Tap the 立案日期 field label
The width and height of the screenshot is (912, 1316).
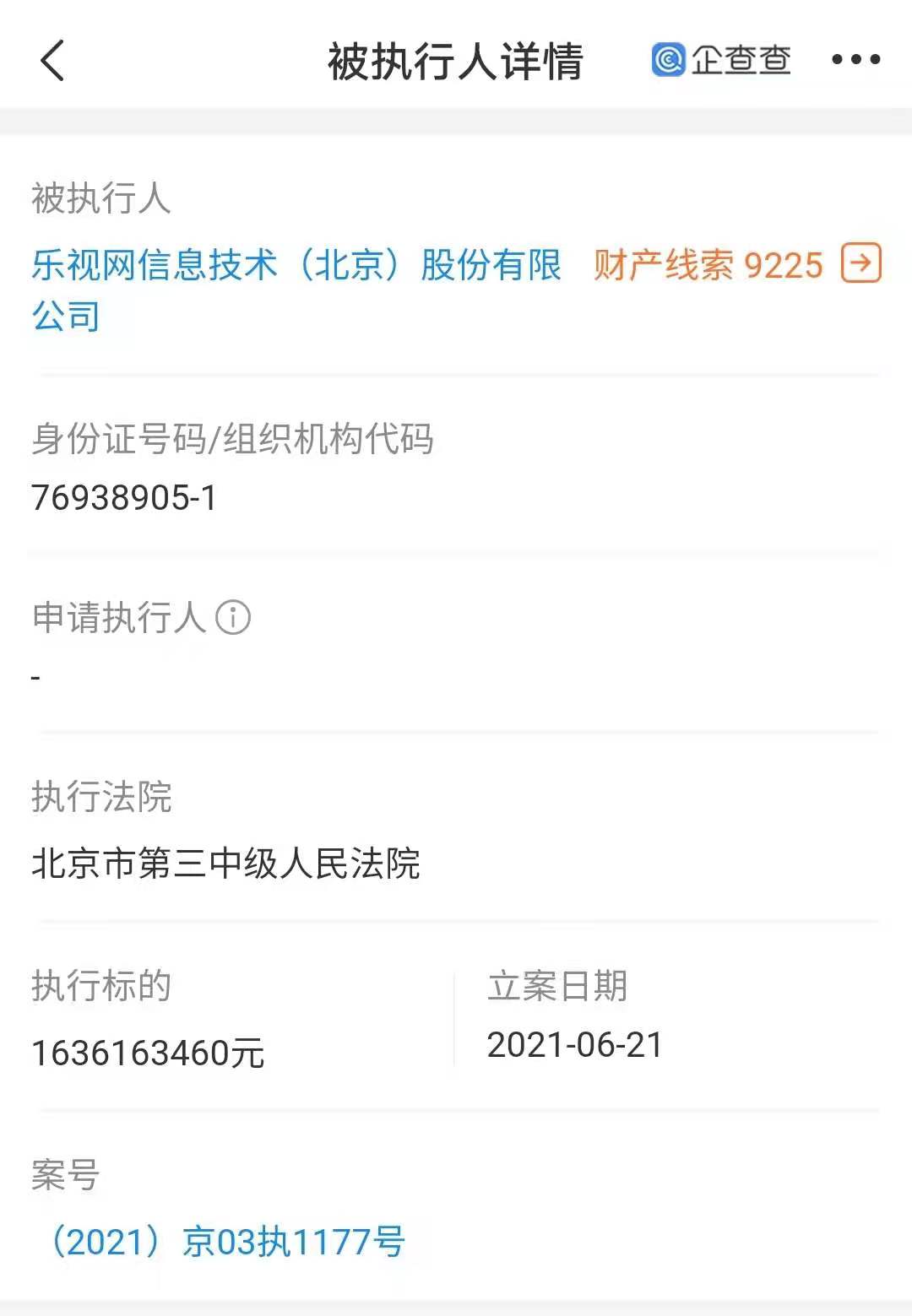[x=558, y=989]
